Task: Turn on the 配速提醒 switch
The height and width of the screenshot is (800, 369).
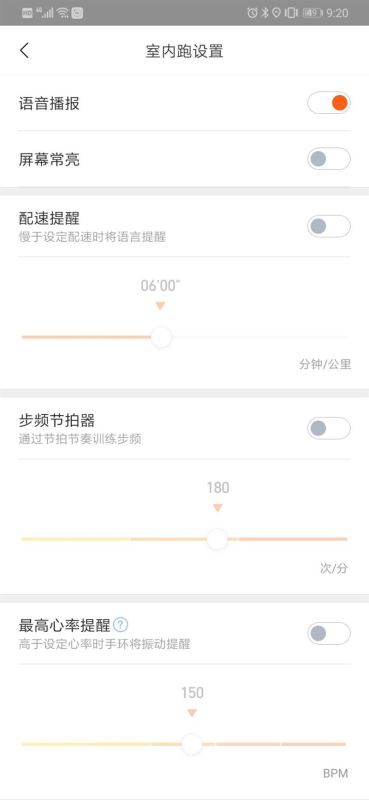Action: [x=329, y=227]
